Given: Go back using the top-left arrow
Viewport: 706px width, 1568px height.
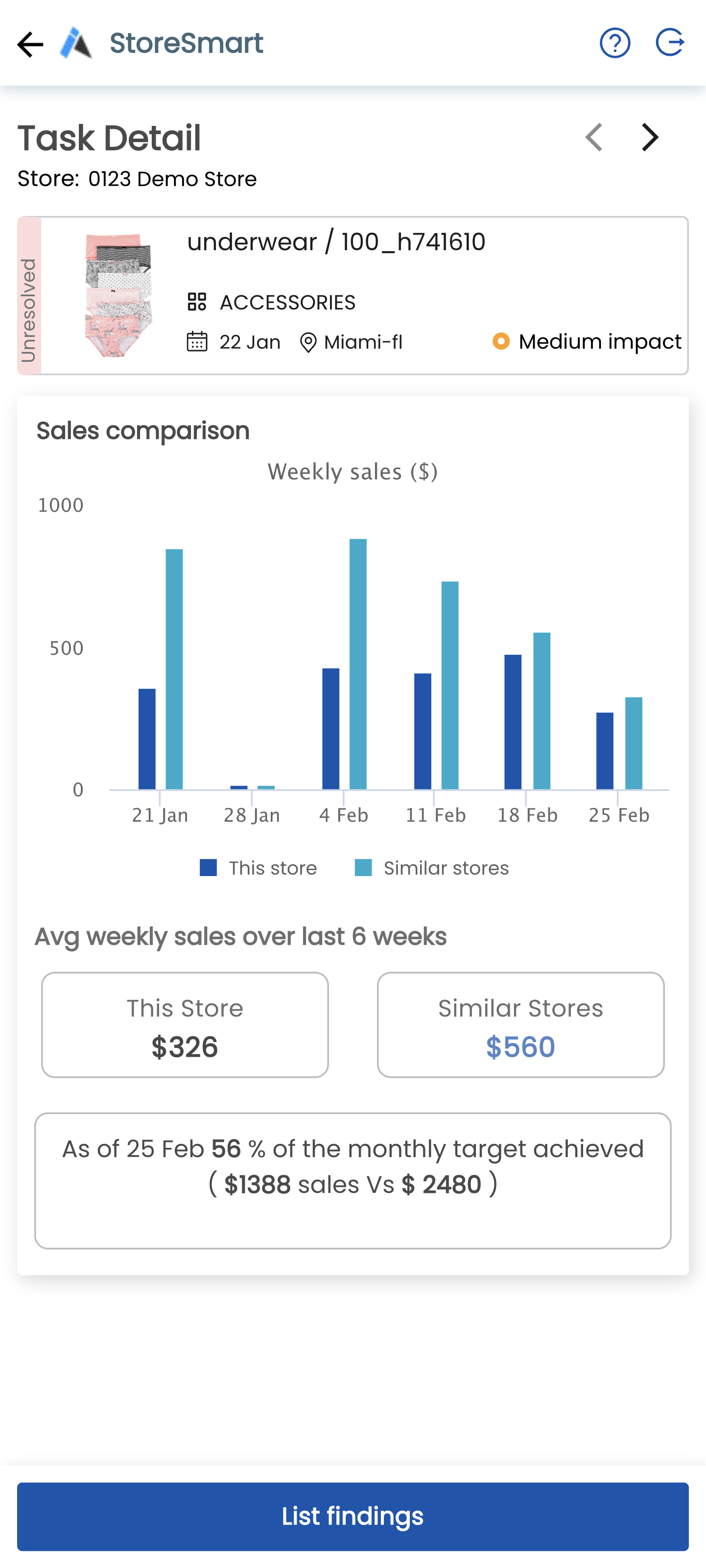Looking at the screenshot, I should point(30,45).
